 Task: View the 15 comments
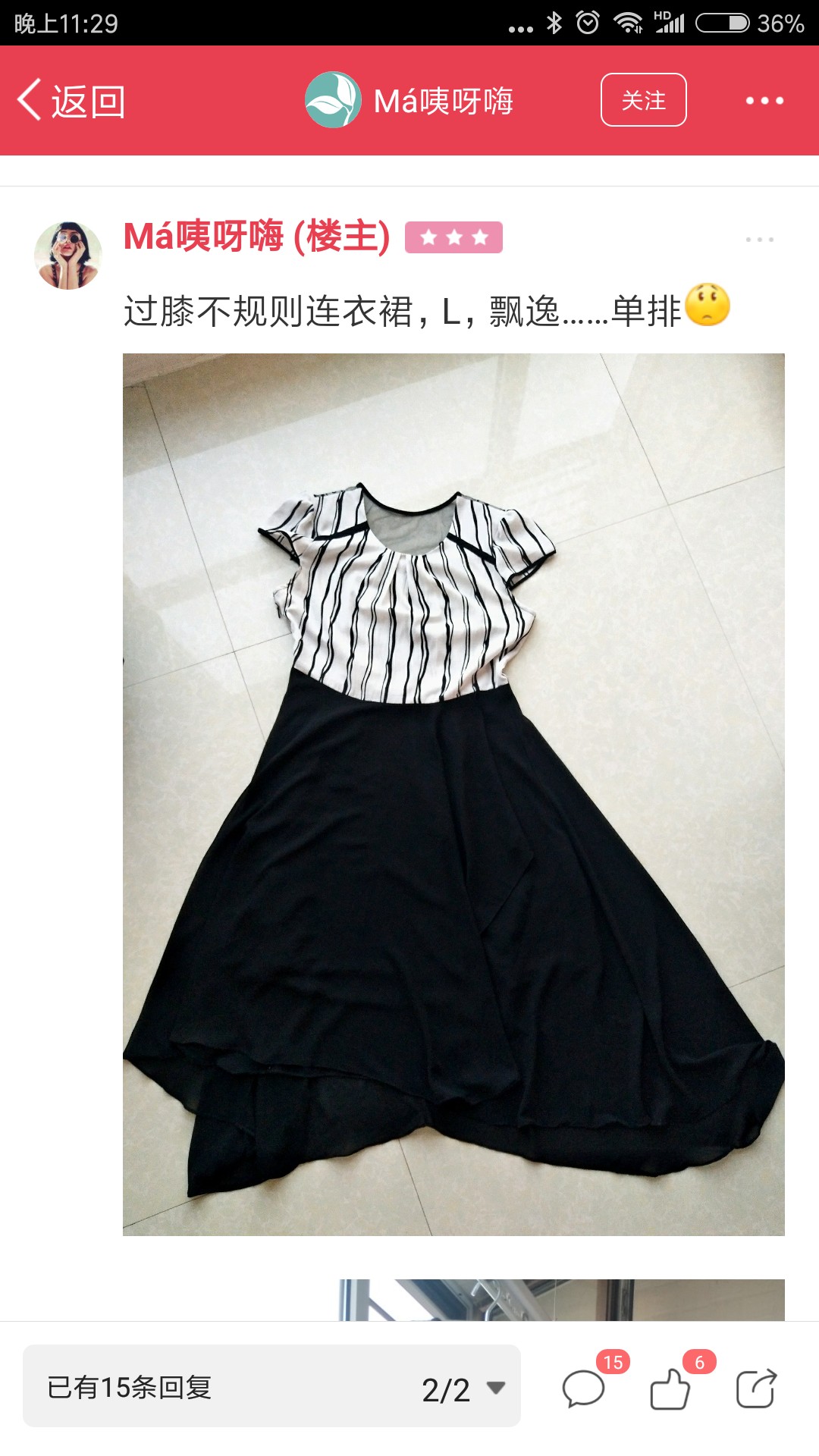[x=585, y=1389]
